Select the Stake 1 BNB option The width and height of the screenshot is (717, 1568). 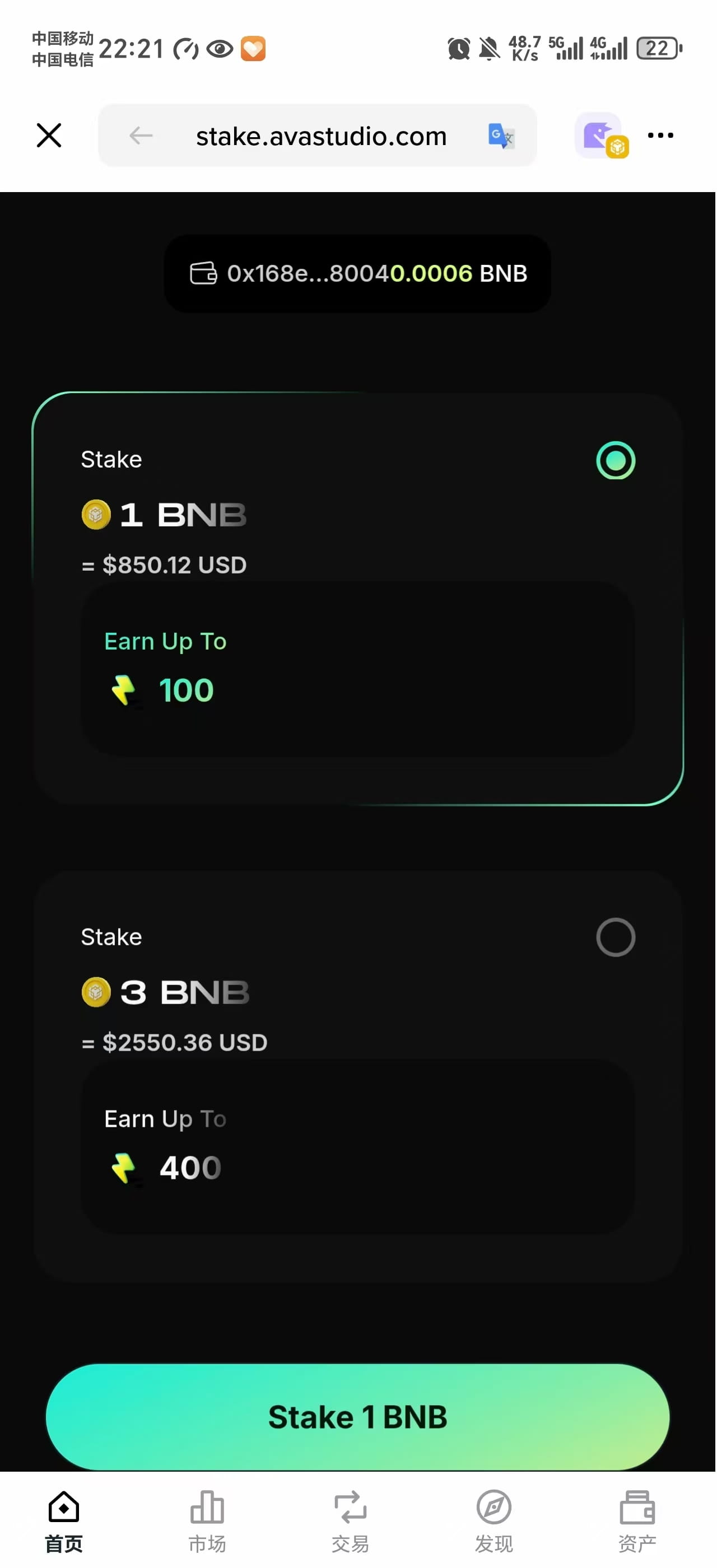(358, 598)
